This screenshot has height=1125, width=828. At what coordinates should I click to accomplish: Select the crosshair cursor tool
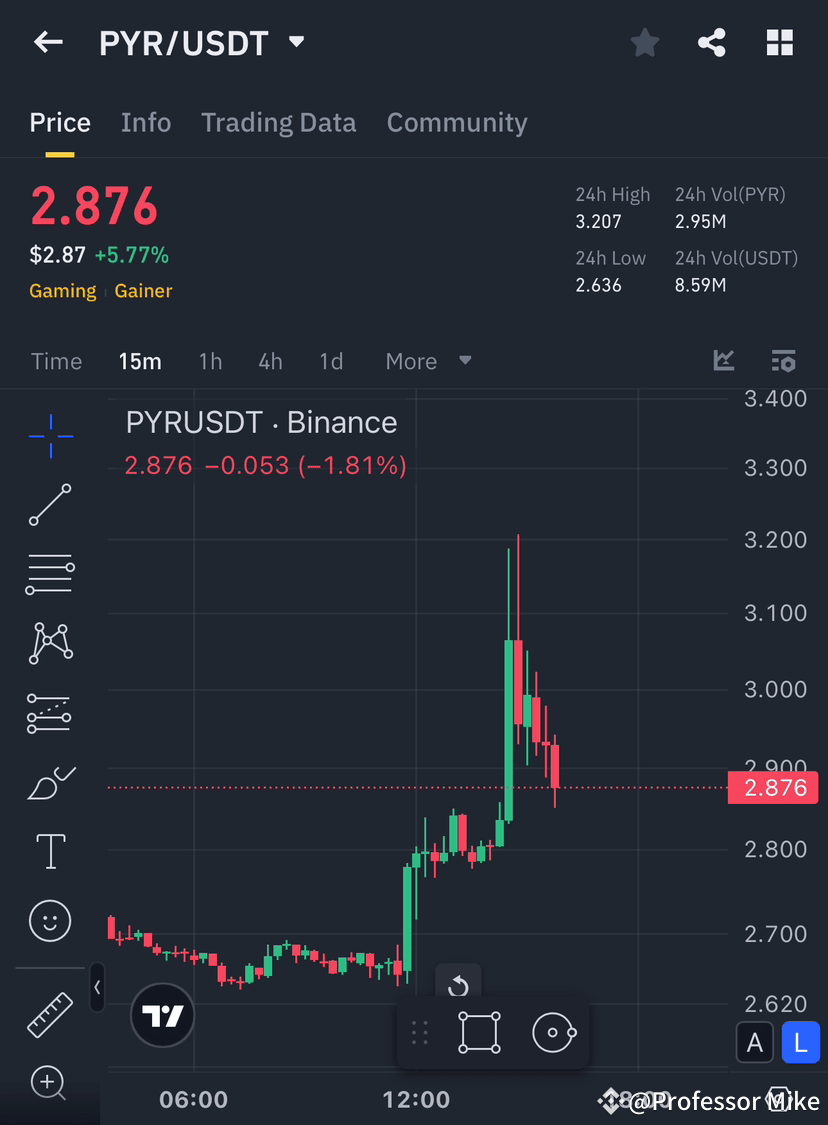[50, 435]
